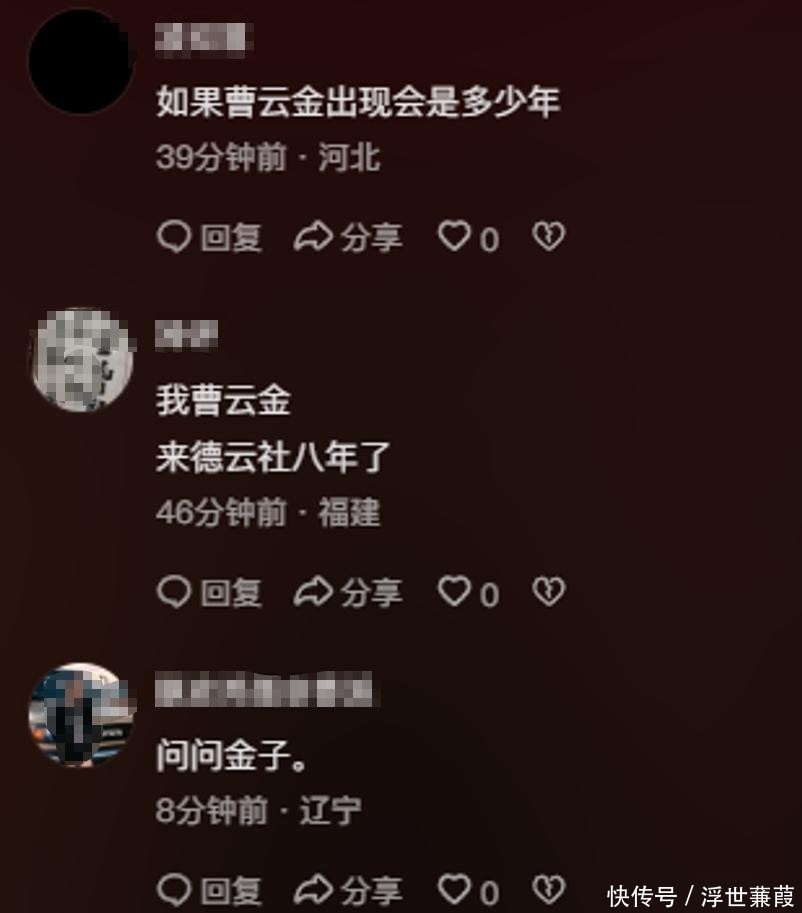Share the comment from 福建

pyautogui.click(x=347, y=592)
